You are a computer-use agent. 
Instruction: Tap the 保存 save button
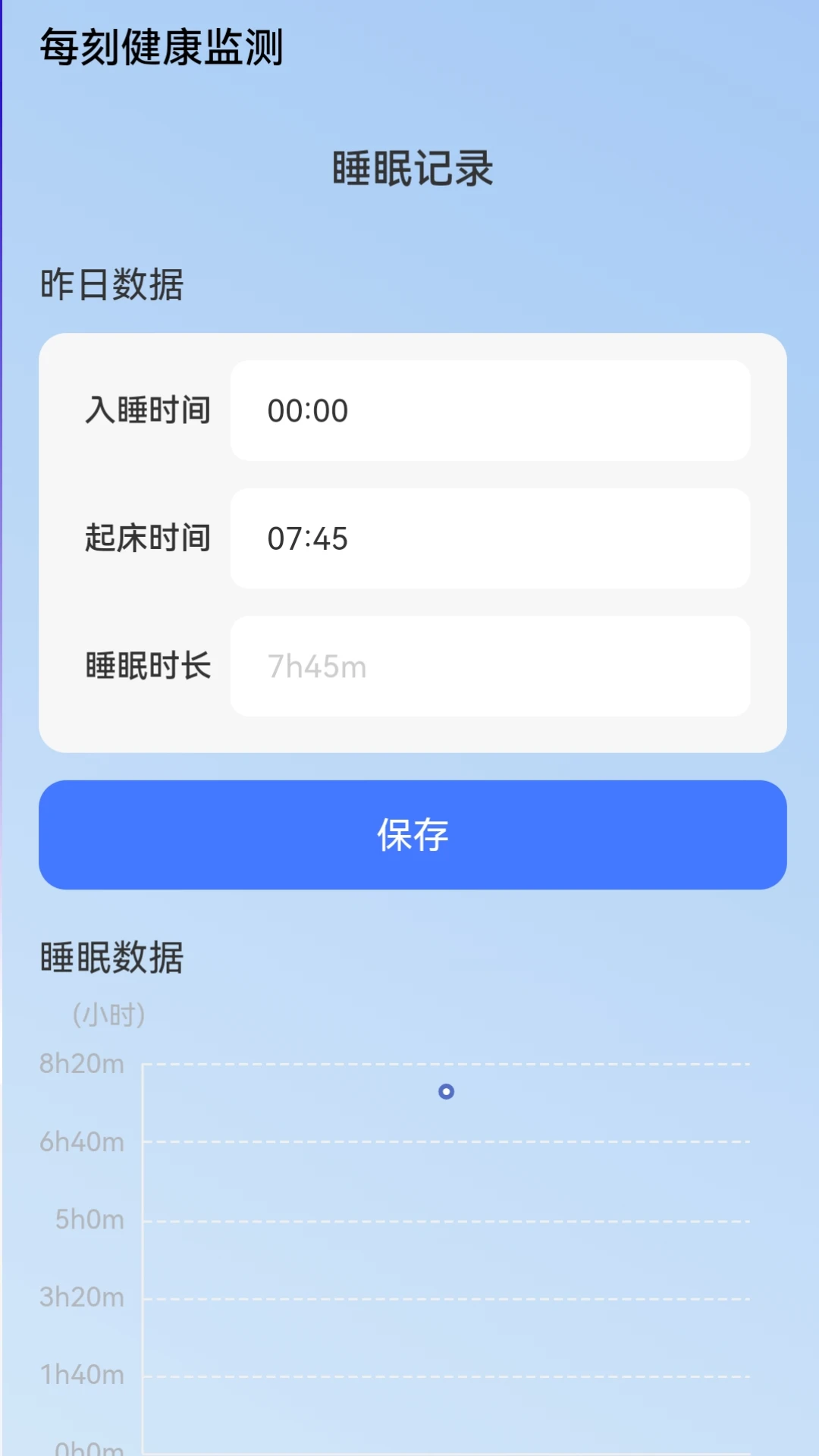tap(413, 835)
